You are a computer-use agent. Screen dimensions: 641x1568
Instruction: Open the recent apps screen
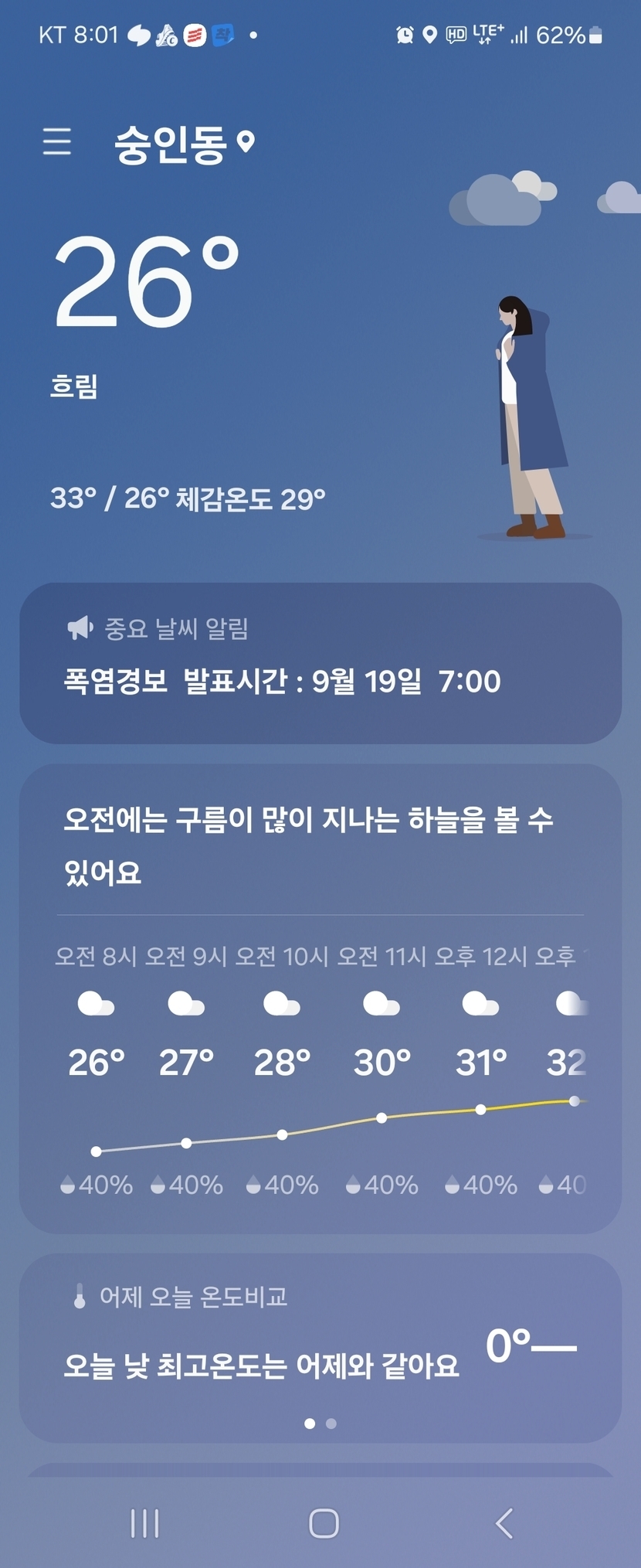144,1523
